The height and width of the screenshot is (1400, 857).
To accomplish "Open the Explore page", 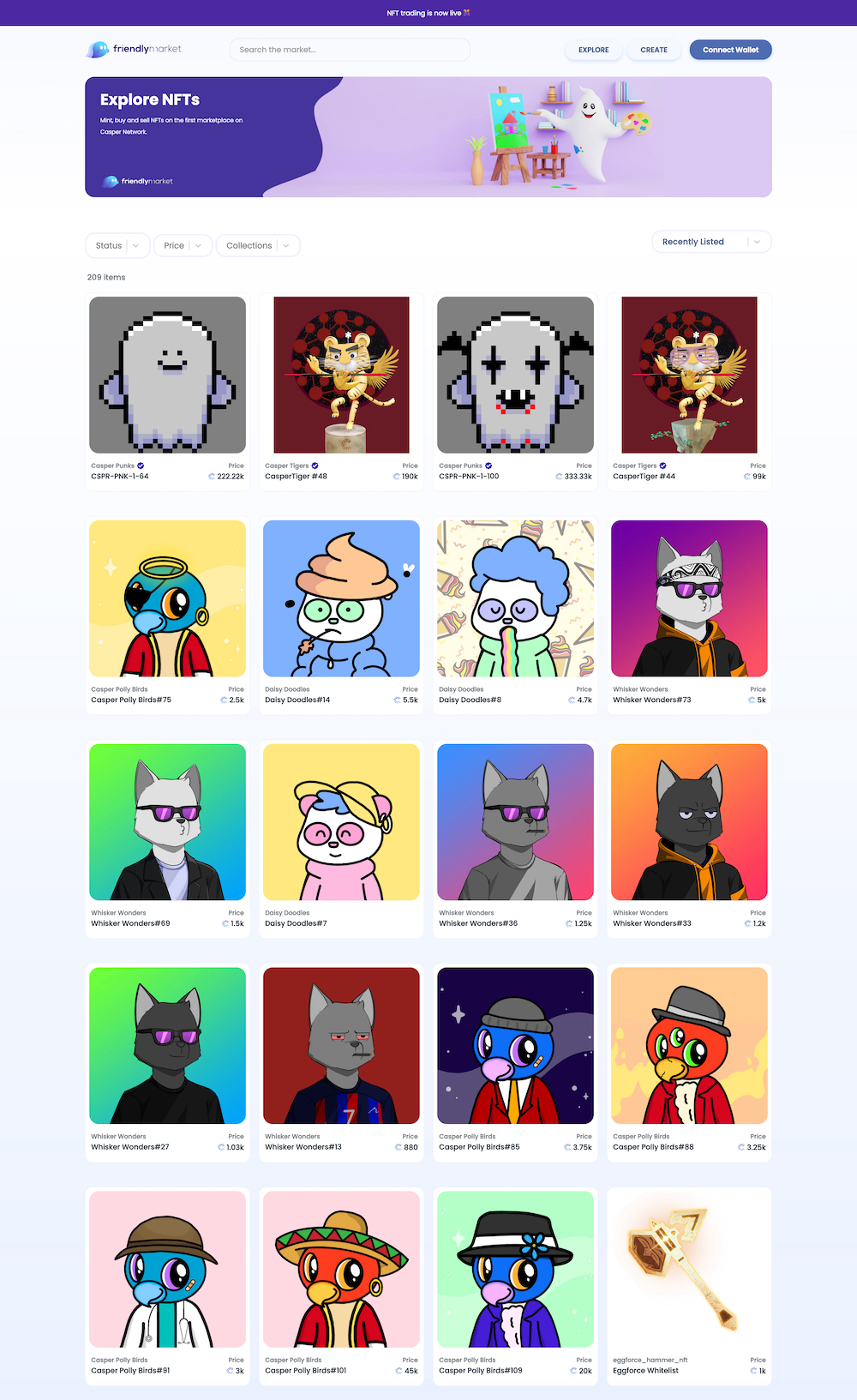I will tap(593, 50).
